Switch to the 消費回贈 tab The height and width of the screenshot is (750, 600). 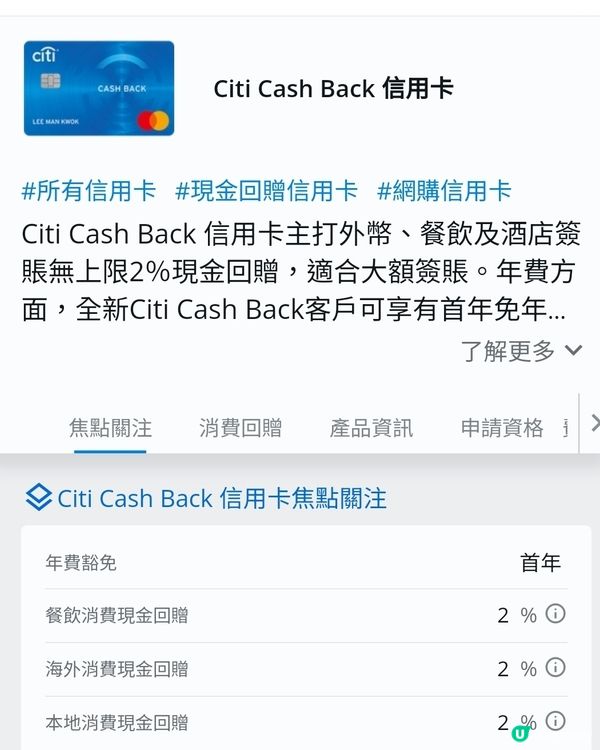coord(240,428)
